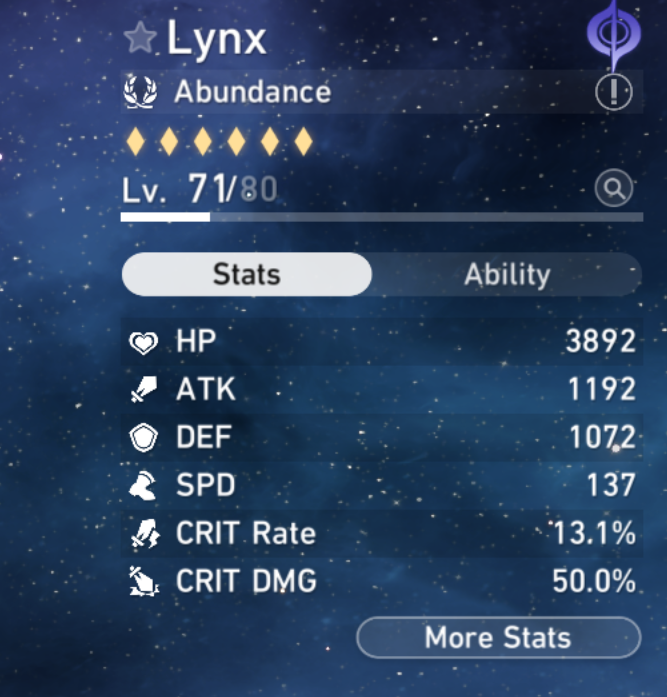Tap the magnifier icon beside the level
The image size is (667, 697).
tap(614, 188)
